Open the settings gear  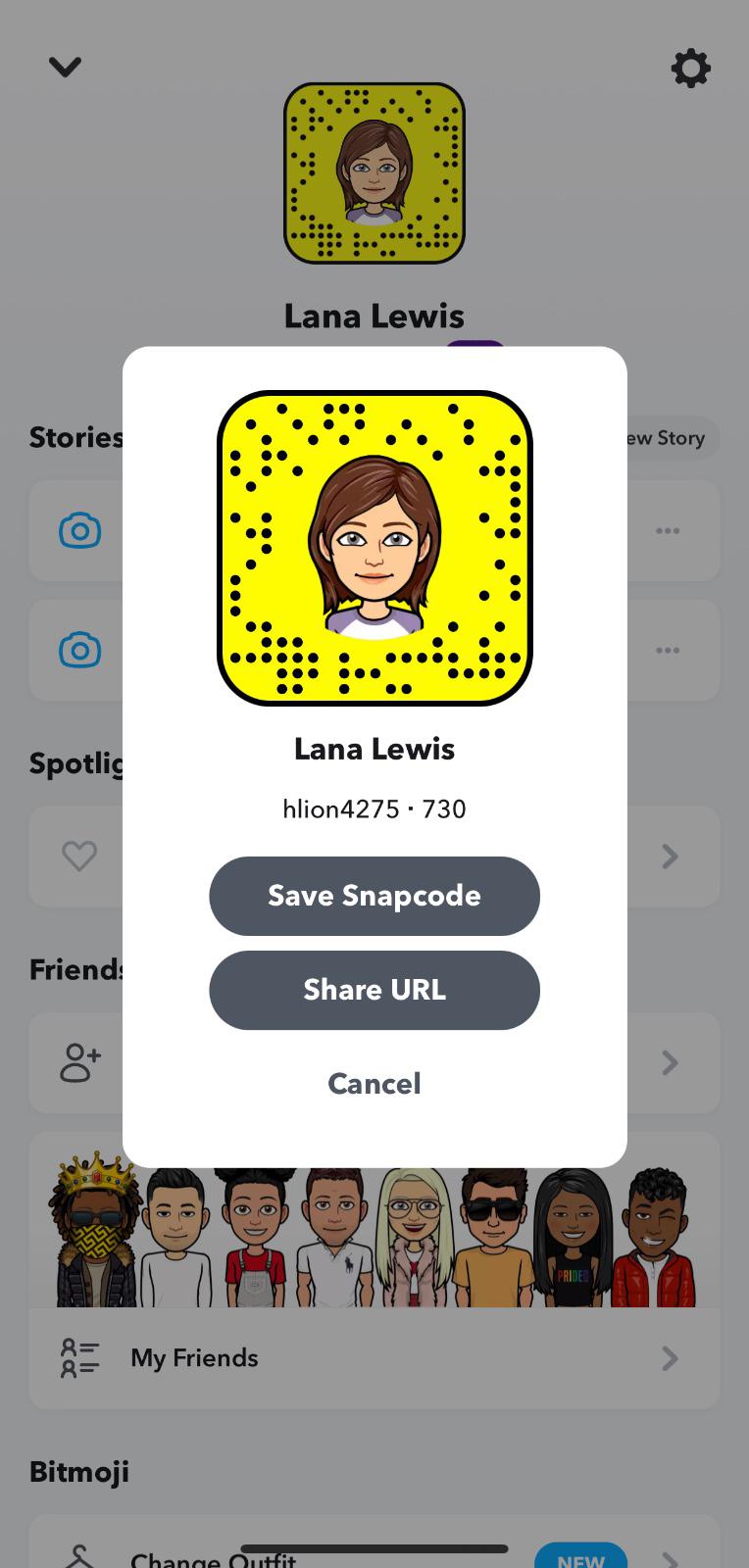coord(690,69)
